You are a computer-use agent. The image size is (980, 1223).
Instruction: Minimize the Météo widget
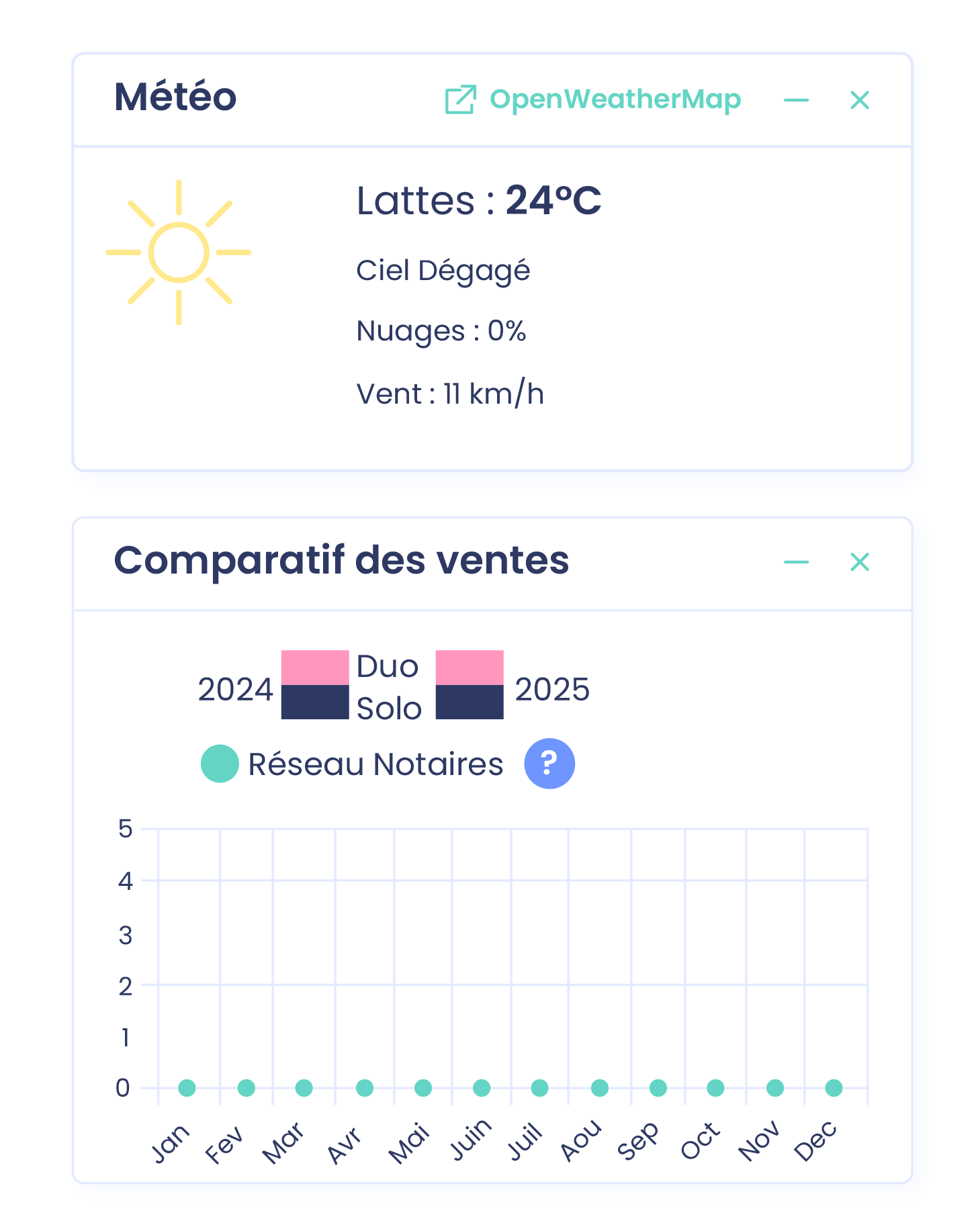796,100
